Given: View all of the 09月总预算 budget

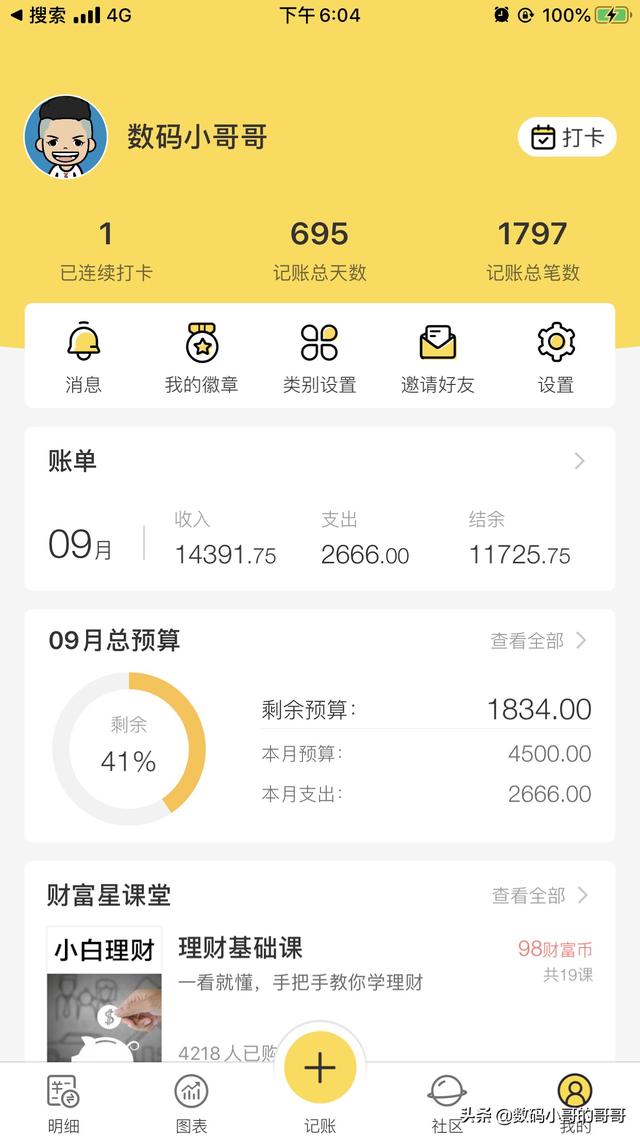Looking at the screenshot, I should (x=538, y=641).
